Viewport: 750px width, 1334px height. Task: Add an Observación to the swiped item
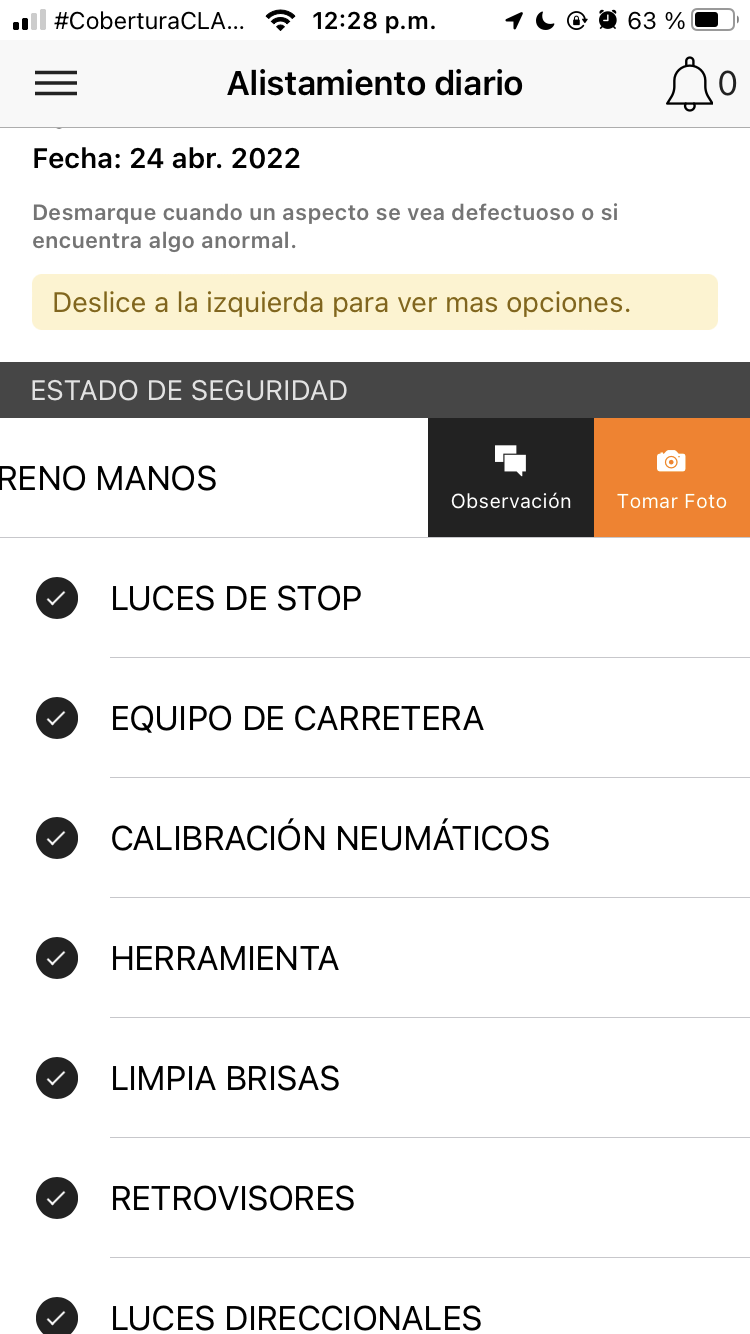(x=511, y=478)
